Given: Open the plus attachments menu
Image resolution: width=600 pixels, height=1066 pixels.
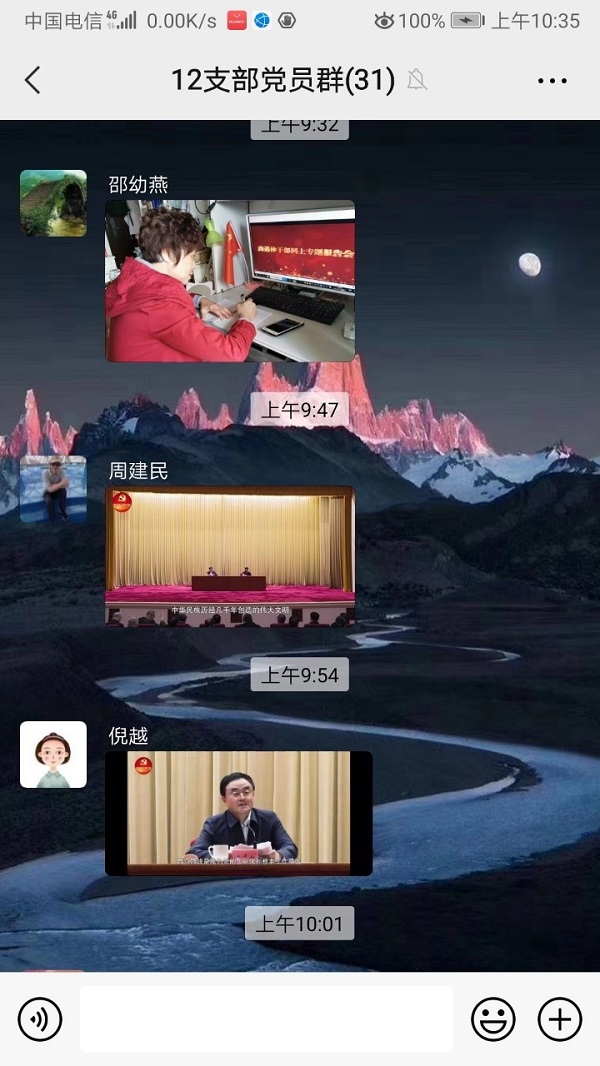Looking at the screenshot, I should pyautogui.click(x=560, y=1019).
